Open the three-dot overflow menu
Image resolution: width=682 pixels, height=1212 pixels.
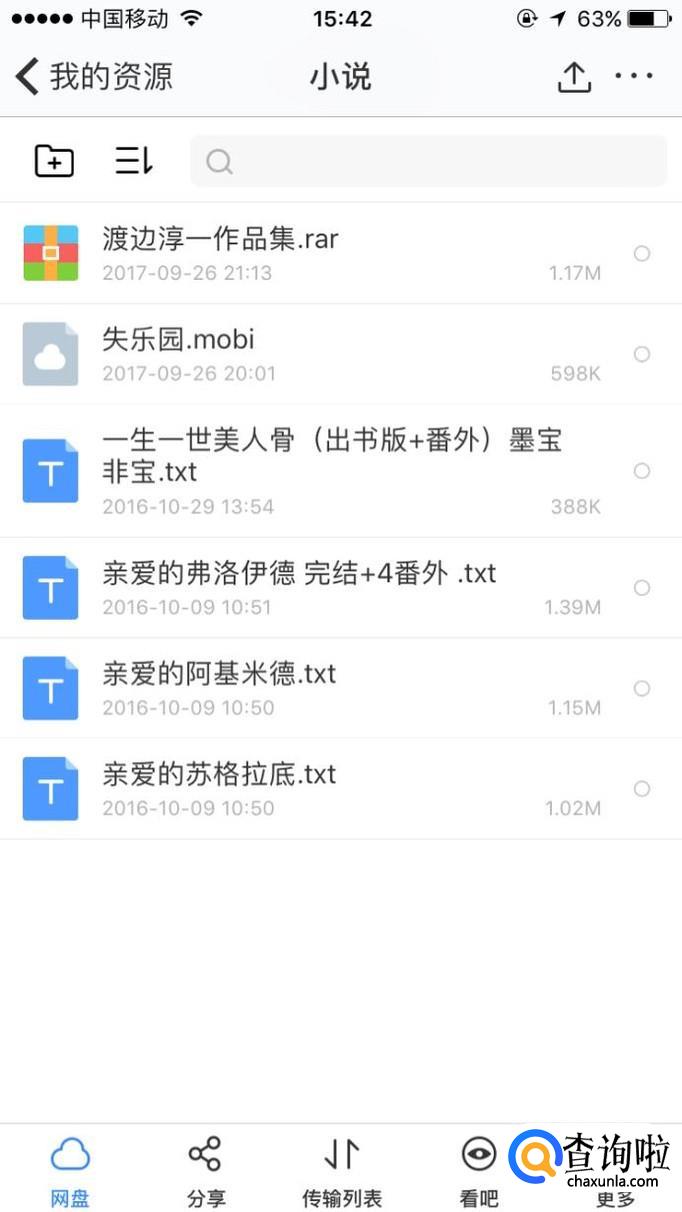pos(635,76)
